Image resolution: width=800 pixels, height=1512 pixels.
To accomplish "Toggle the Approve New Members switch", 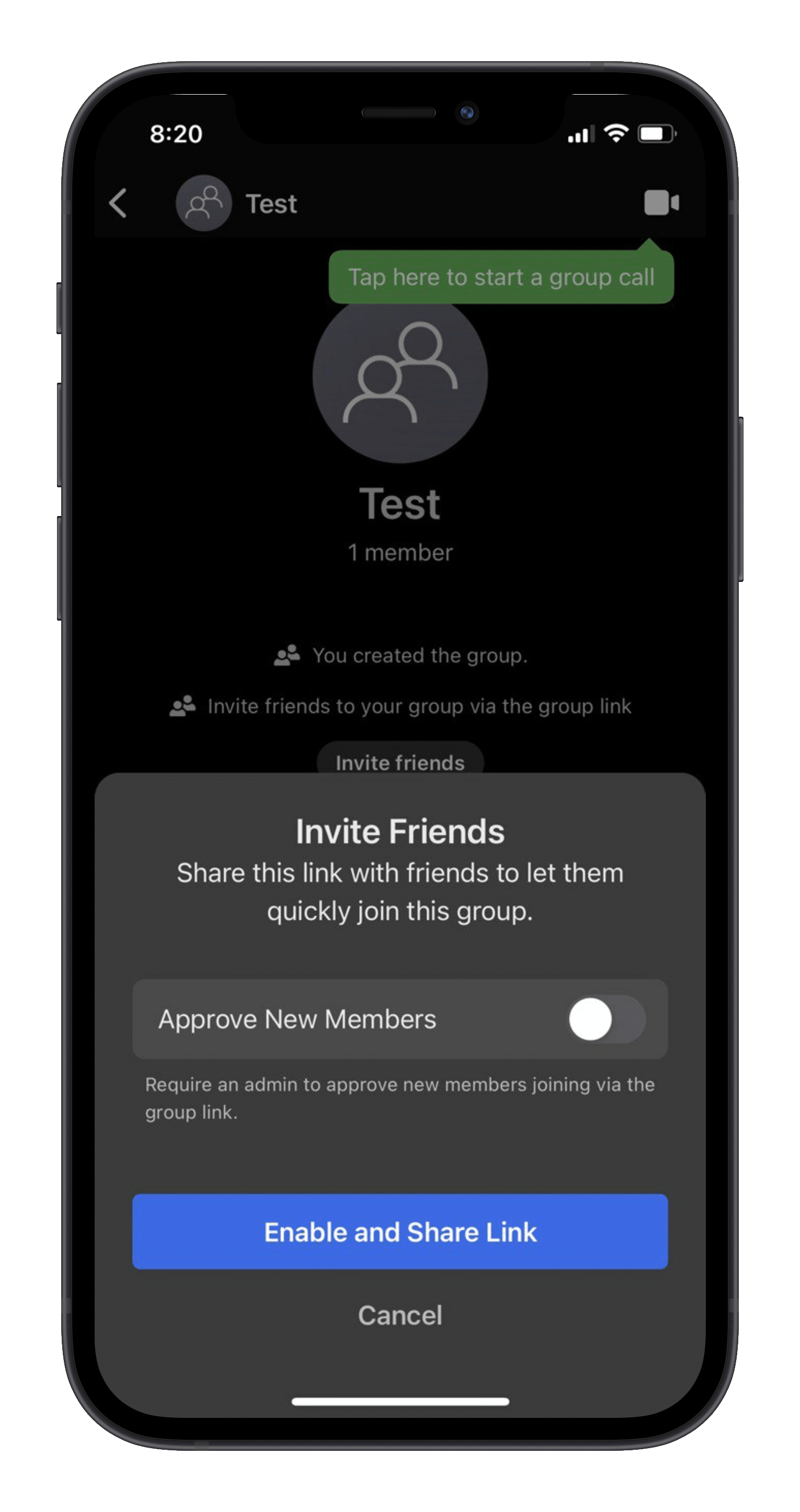I will tap(607, 1019).
